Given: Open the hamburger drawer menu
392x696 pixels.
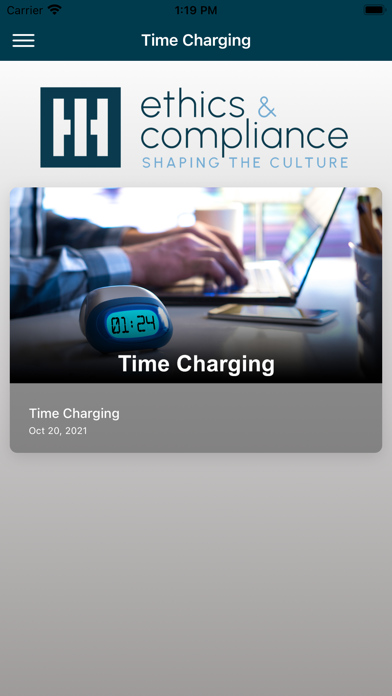Looking at the screenshot, I should tap(24, 40).
